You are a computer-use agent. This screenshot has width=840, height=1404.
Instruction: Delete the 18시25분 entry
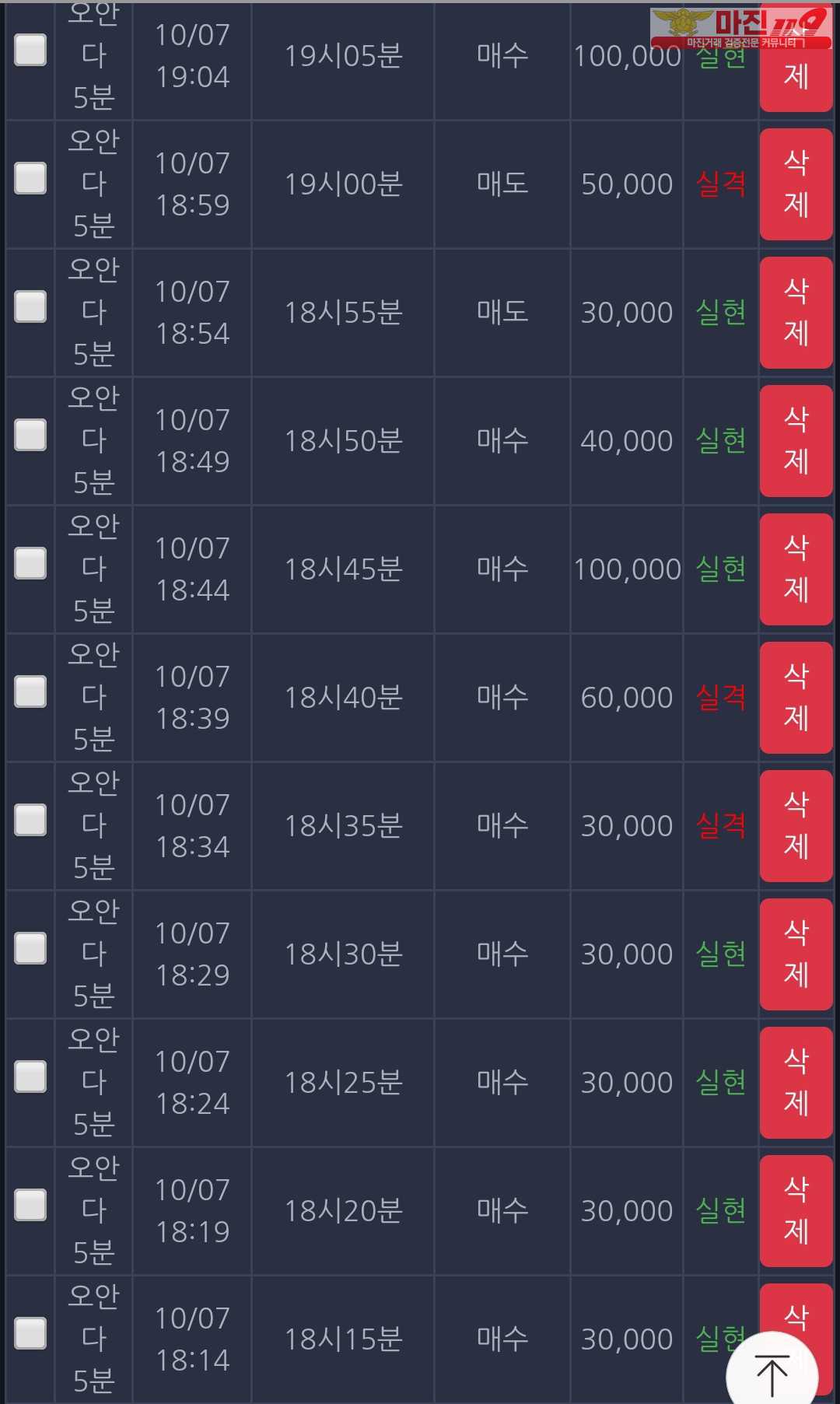point(796,1083)
